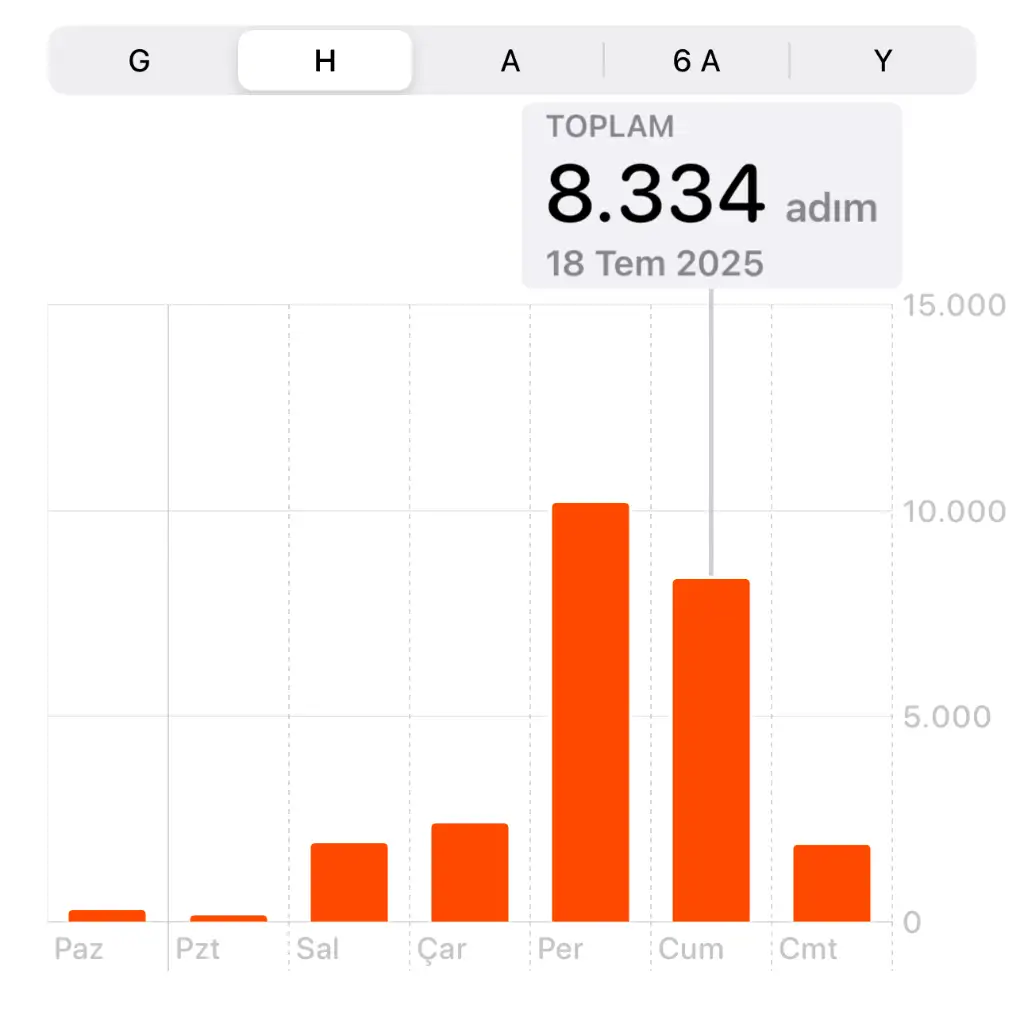Select the H weekly segment
Image resolution: width=1024 pixels, height=1013 pixels.
pyautogui.click(x=324, y=61)
